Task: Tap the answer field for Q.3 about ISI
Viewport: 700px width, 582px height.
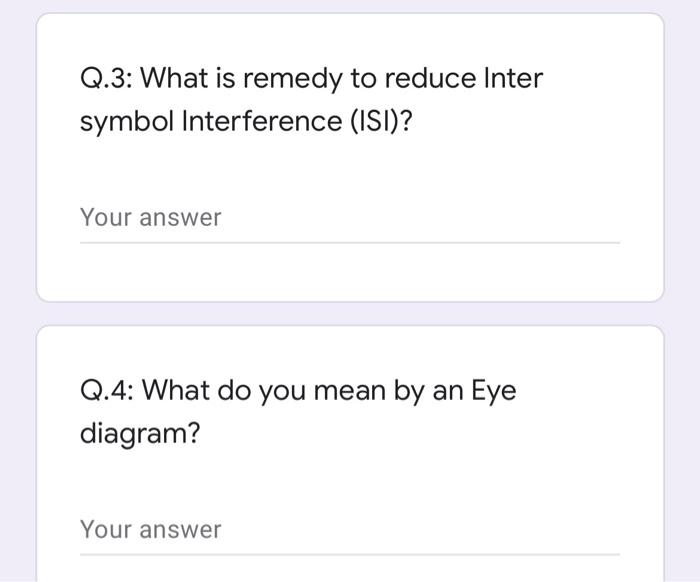Action: pos(349,218)
